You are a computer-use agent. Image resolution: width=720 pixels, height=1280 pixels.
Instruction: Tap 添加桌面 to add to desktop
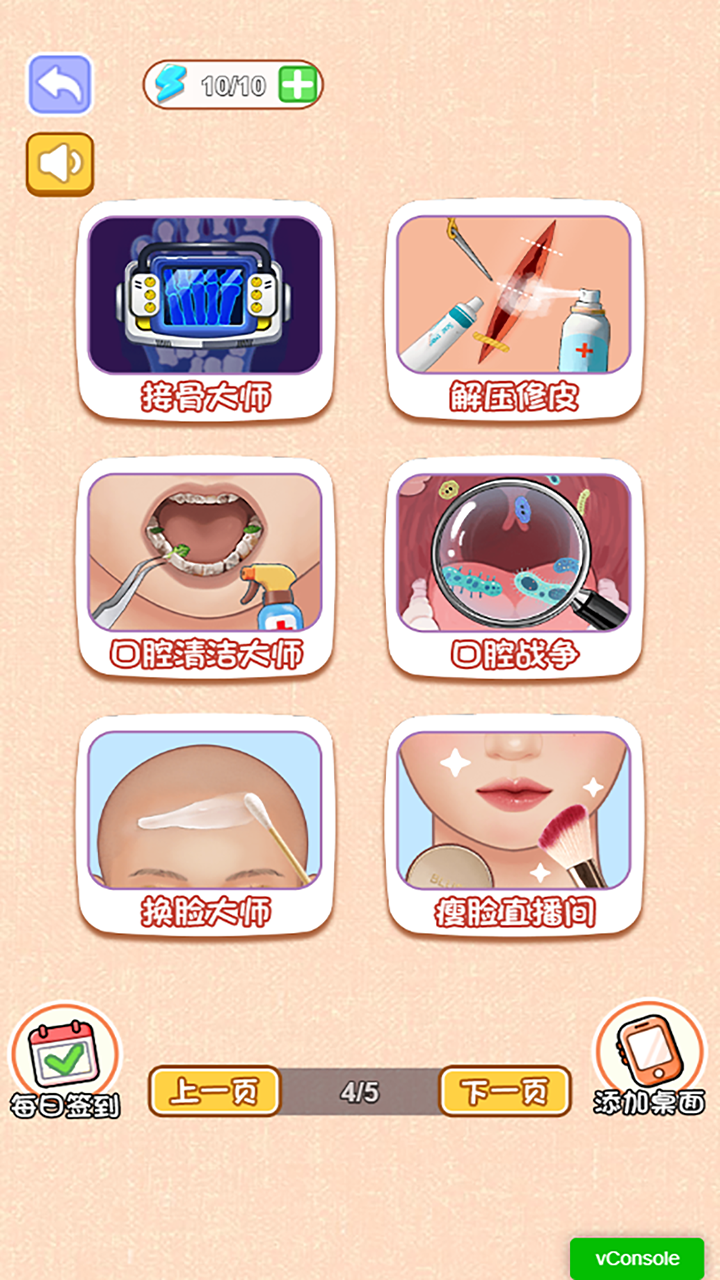[x=650, y=1060]
